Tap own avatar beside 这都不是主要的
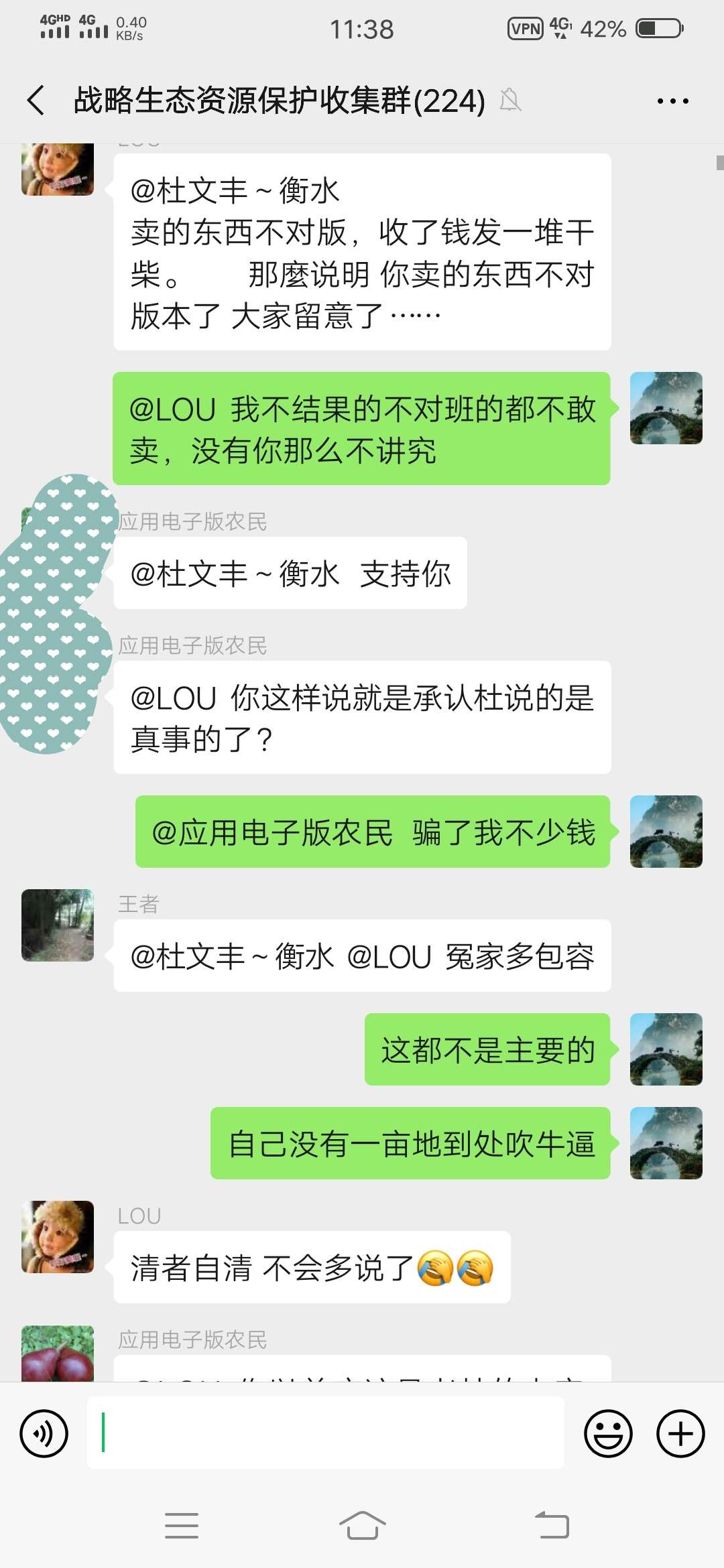Viewport: 724px width, 1568px height. (666, 1049)
